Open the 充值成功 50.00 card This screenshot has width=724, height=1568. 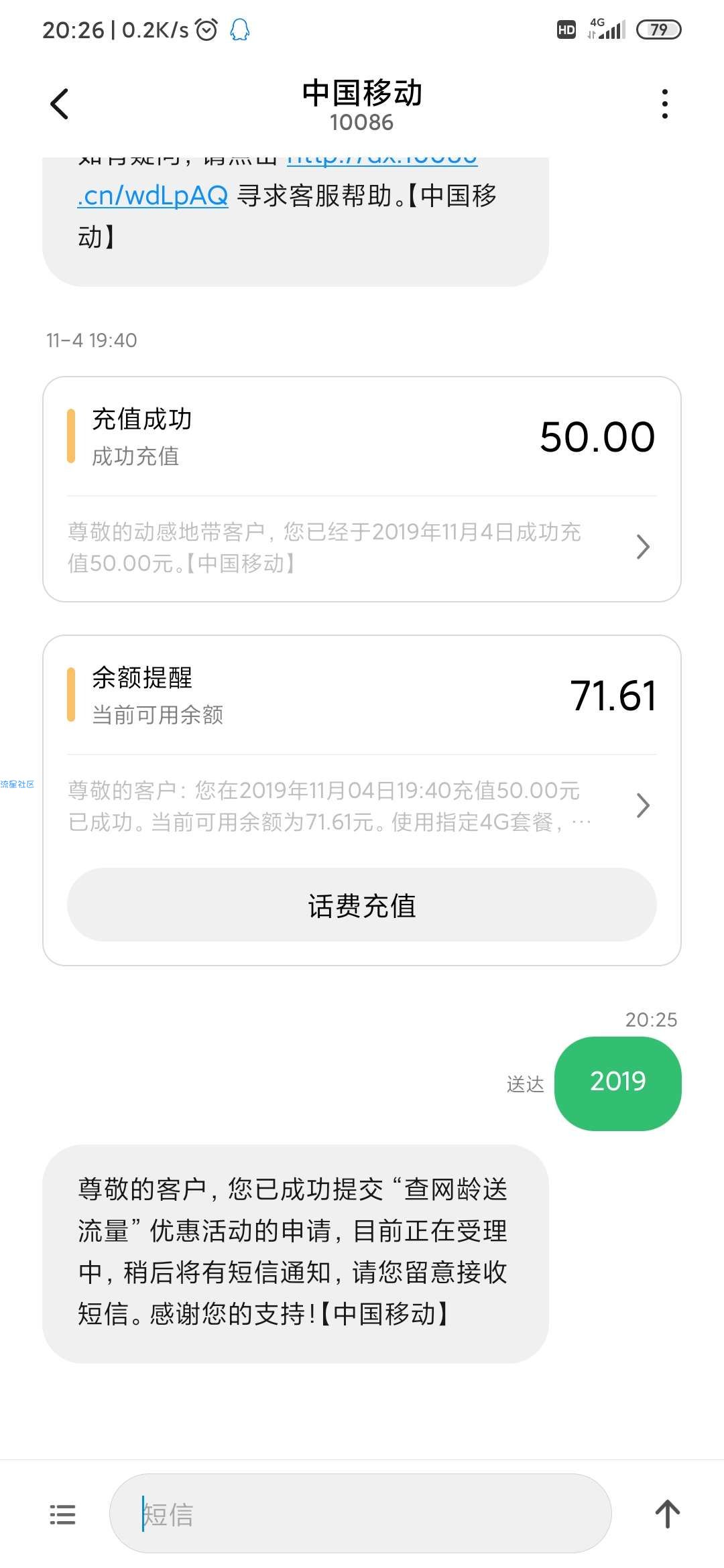coord(362,489)
